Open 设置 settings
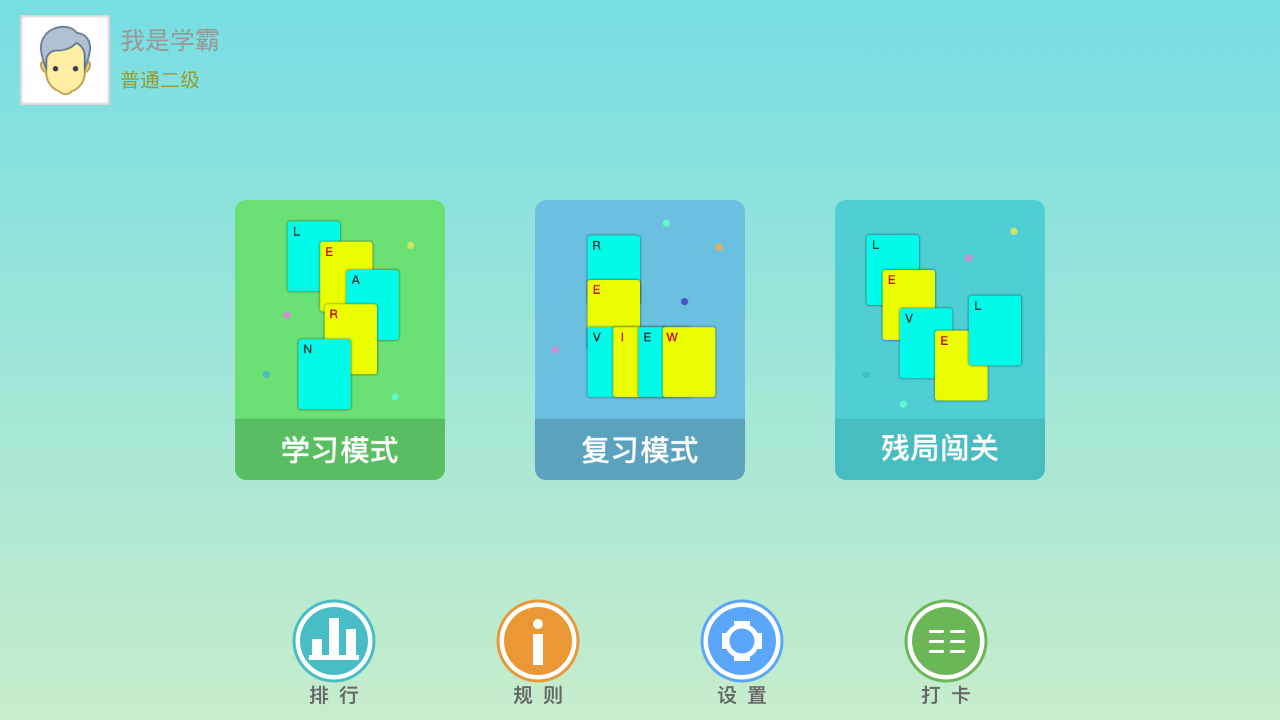Screen dimensions: 1280x720 [x=742, y=641]
